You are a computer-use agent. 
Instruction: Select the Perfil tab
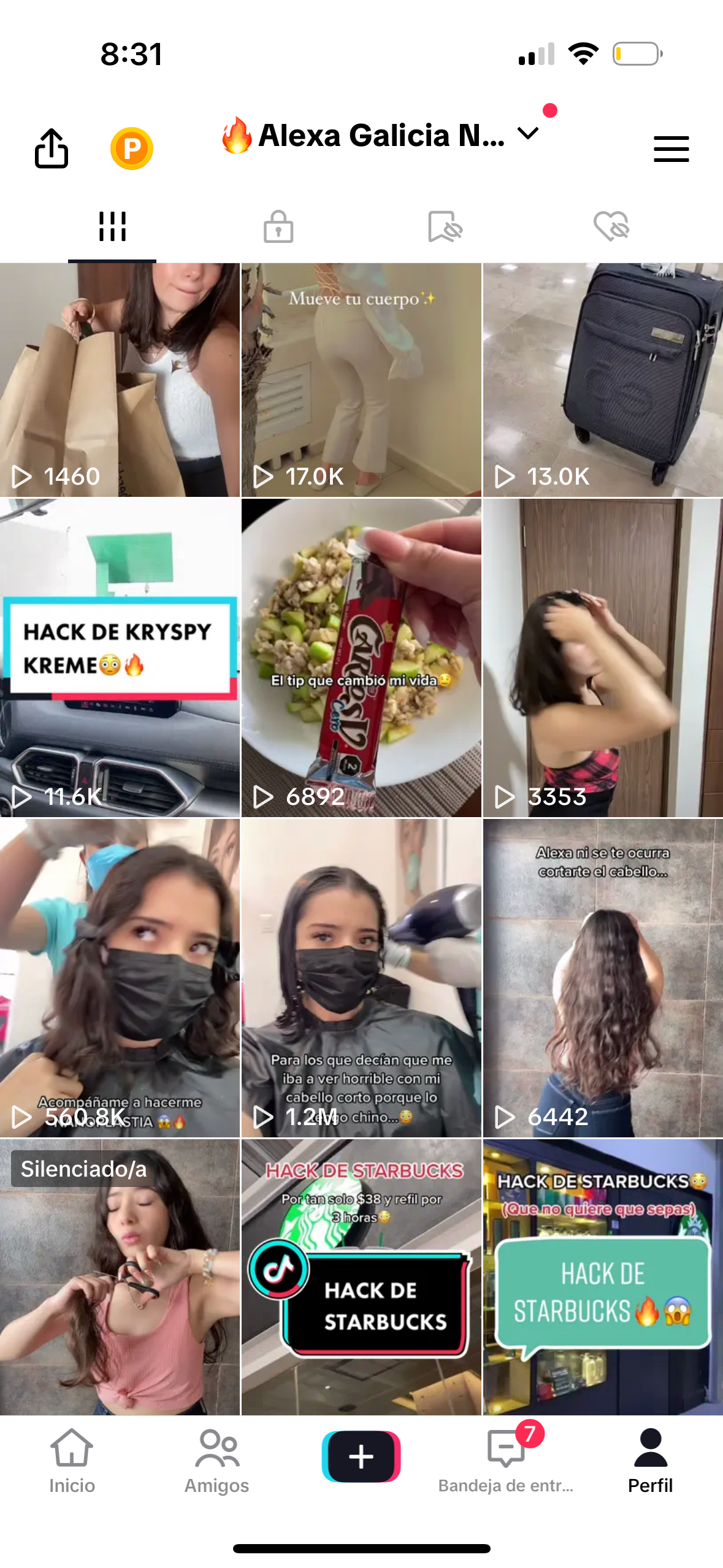click(650, 1461)
